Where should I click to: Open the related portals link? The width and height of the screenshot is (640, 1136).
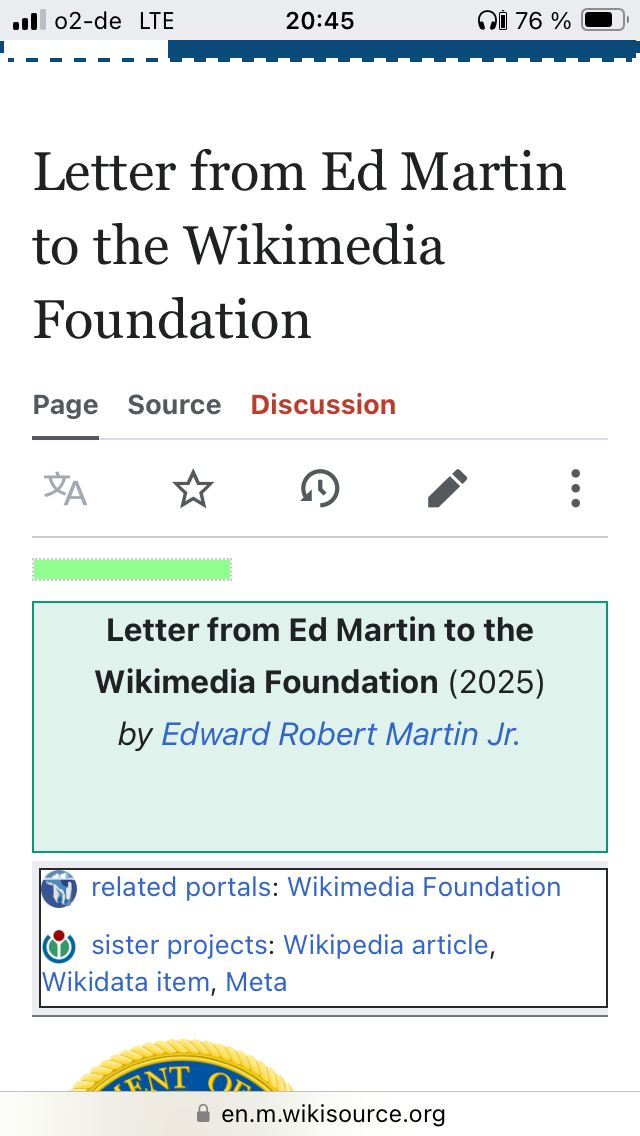180,887
